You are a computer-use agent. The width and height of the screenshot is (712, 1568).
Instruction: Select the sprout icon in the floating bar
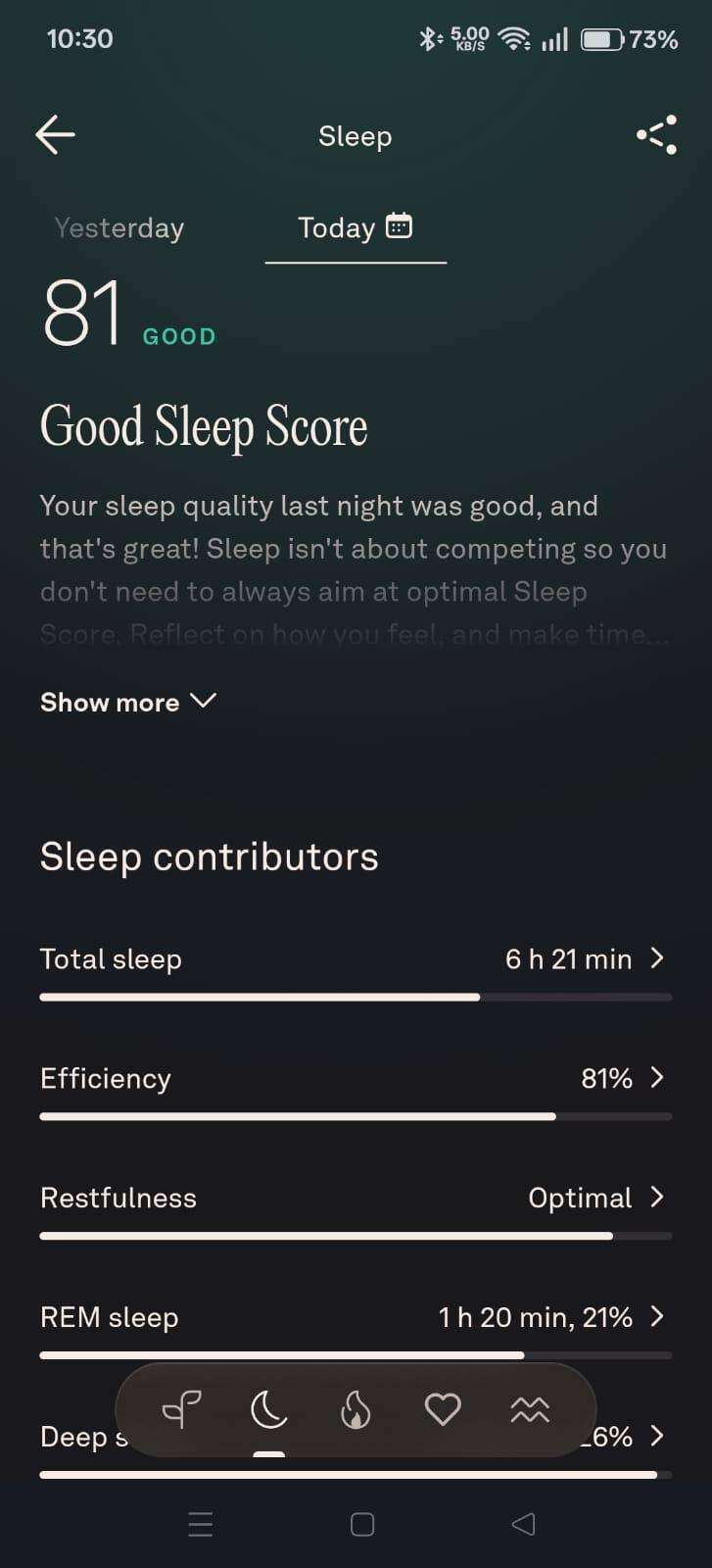tap(182, 1410)
